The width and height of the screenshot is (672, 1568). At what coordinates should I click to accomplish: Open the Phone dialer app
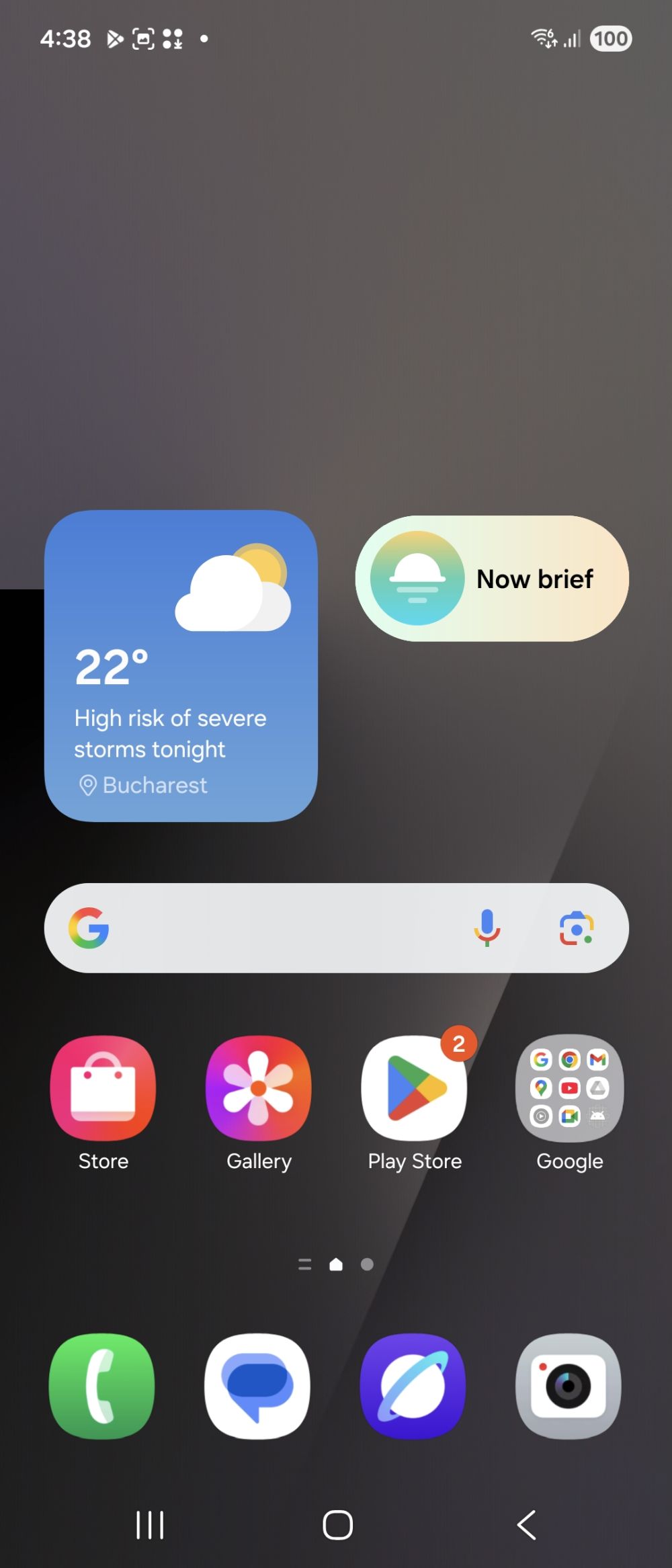102,1386
